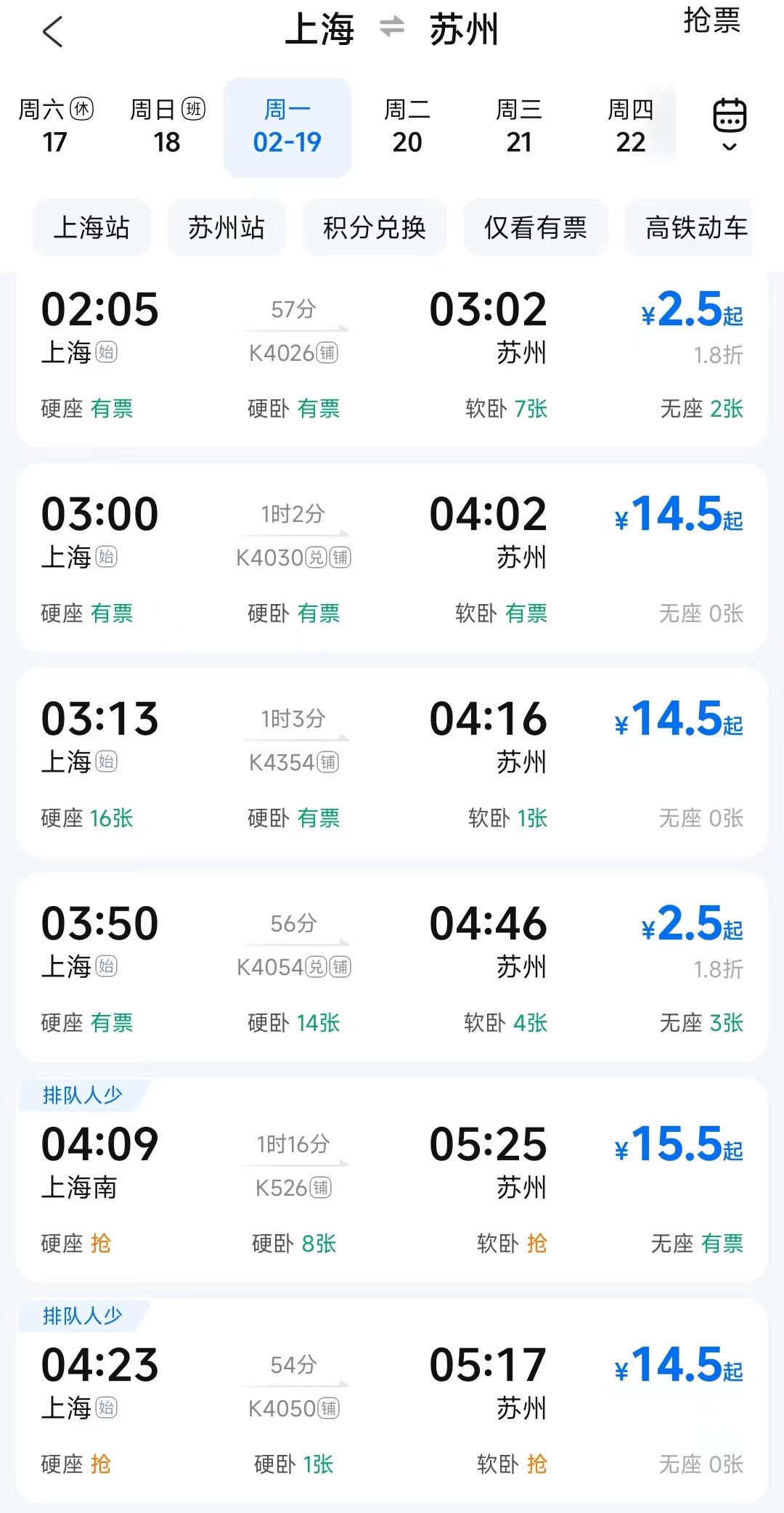Open the 抢票 ticket grabbing option
The width and height of the screenshot is (784, 1513).
pos(711,21)
